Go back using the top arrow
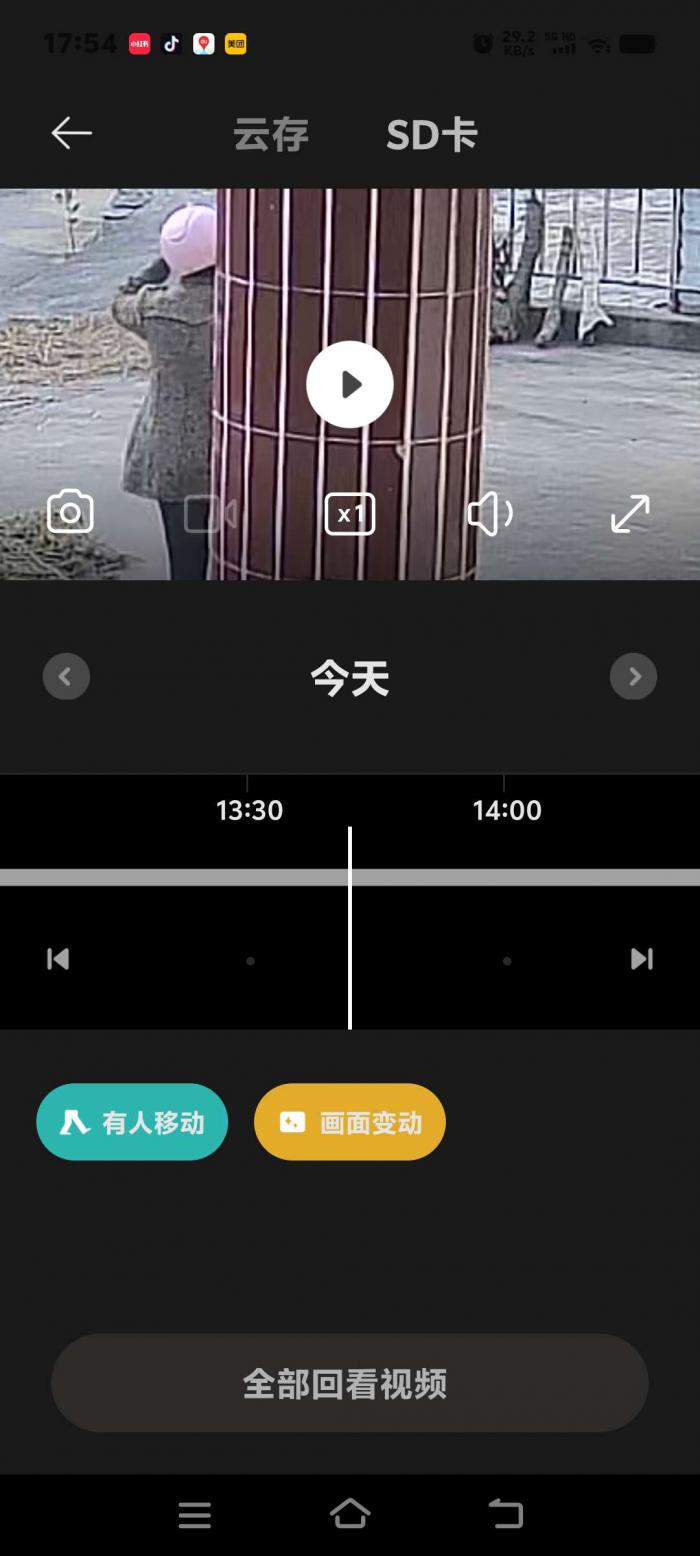The height and width of the screenshot is (1556, 700). [x=71, y=133]
